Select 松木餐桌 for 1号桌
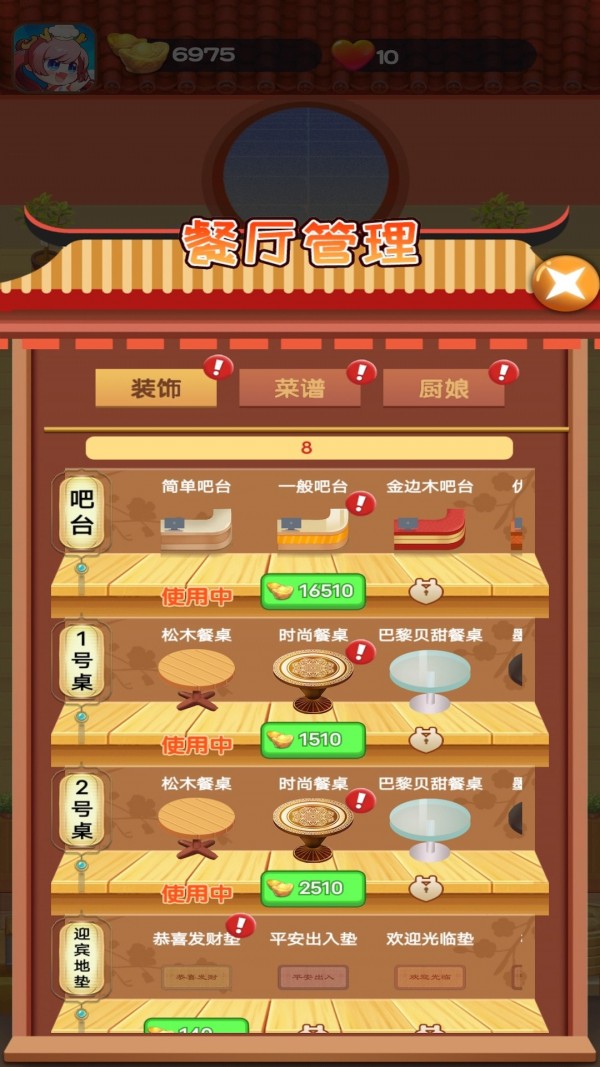 tap(196, 676)
